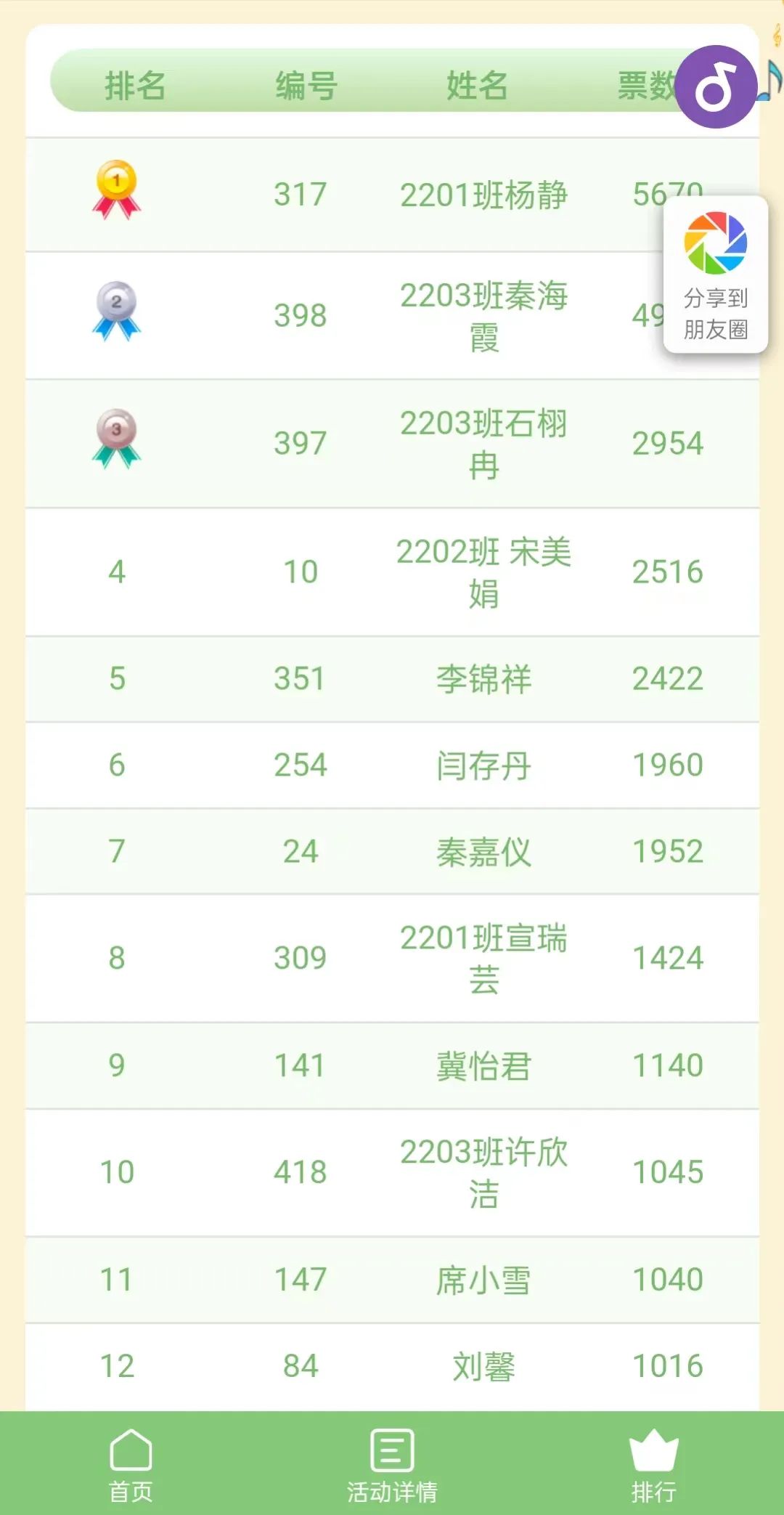The width and height of the screenshot is (784, 1515).
Task: Tap 分享到朋友圈 share button
Action: (x=716, y=275)
